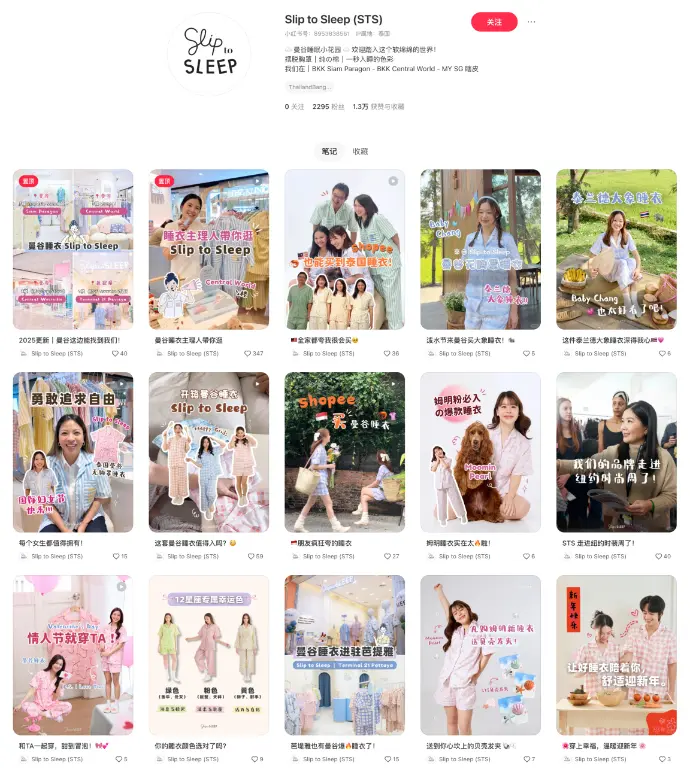Image resolution: width=690 pixels, height=772 pixels.
Task: Tap the ThailandBang tag chip
Action: coord(309,87)
